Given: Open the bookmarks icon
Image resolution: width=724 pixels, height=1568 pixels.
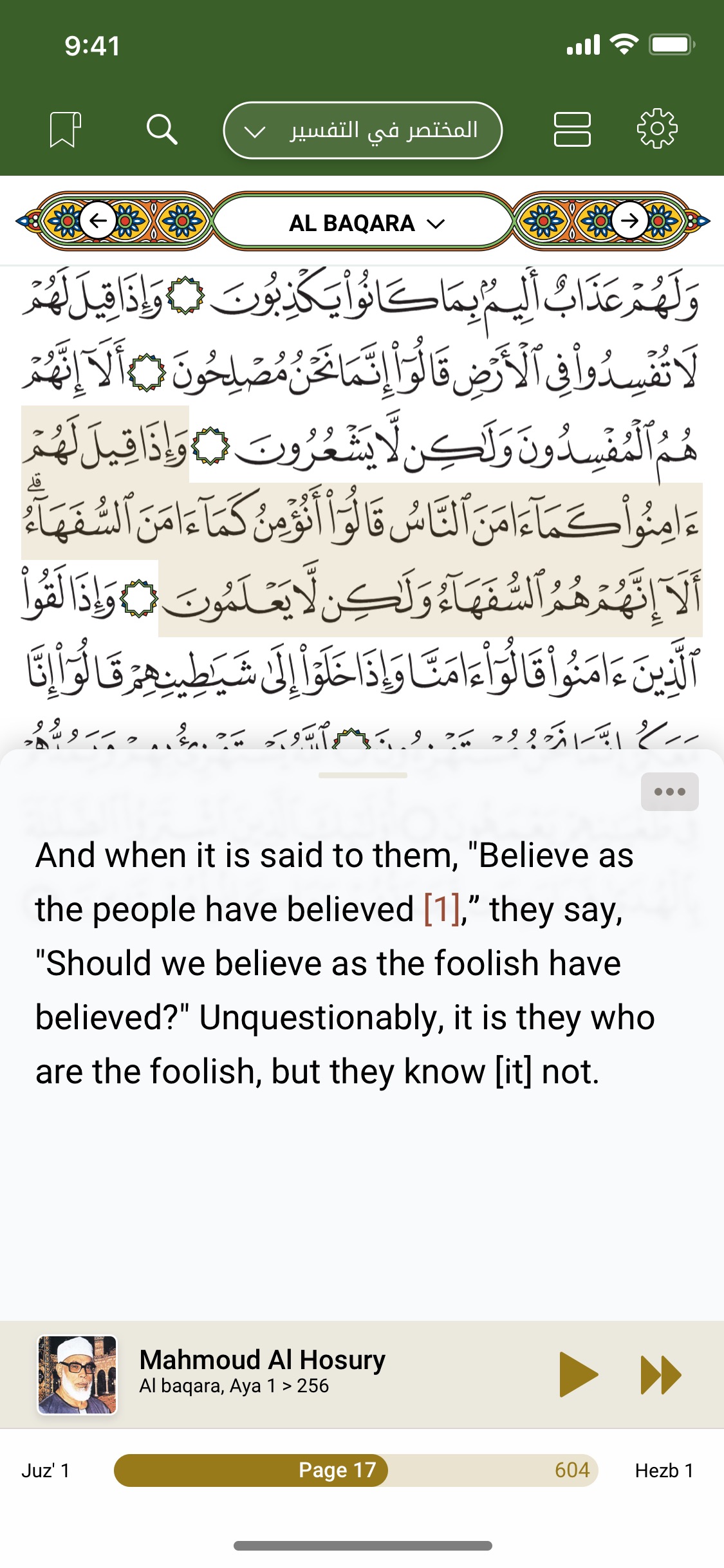Looking at the screenshot, I should (64, 129).
